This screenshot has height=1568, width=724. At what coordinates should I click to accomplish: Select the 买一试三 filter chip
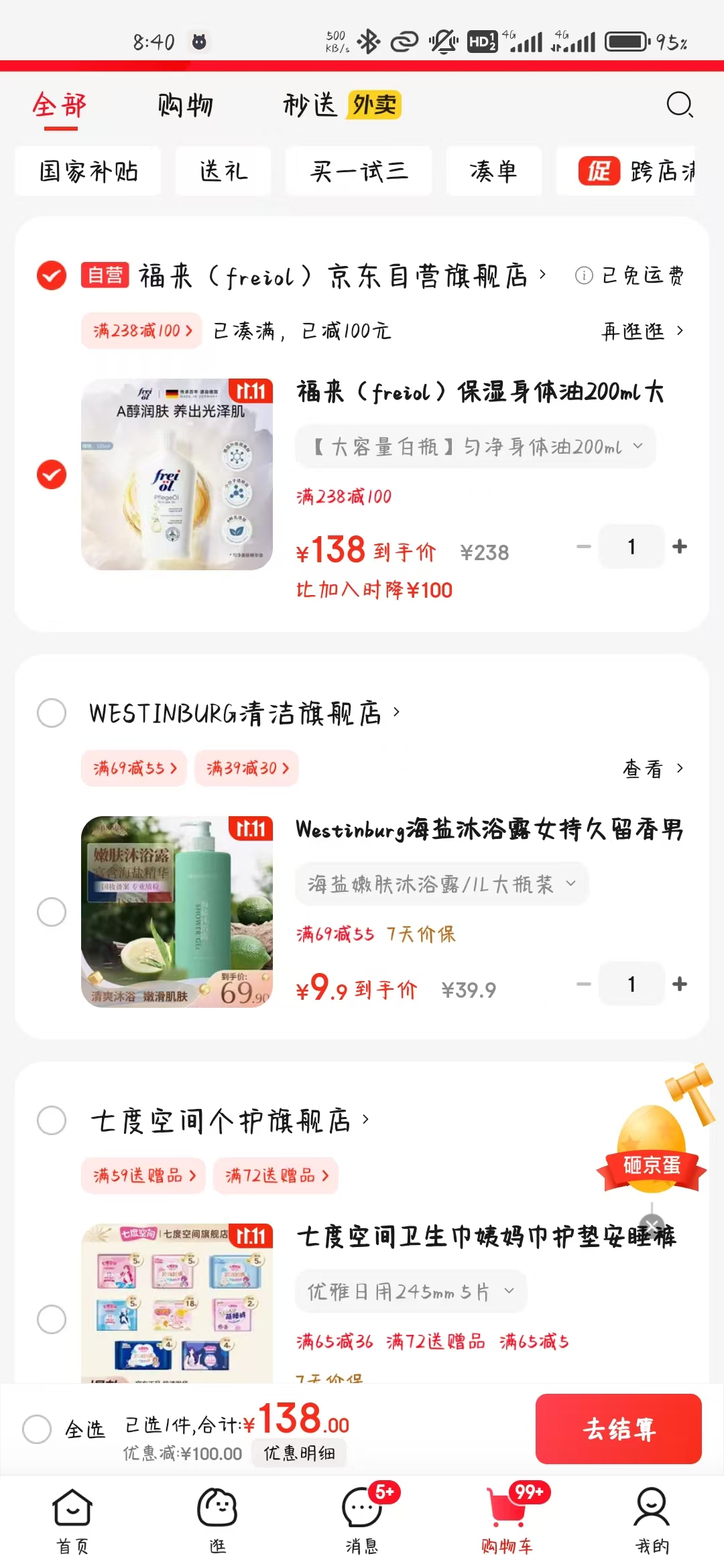[359, 171]
